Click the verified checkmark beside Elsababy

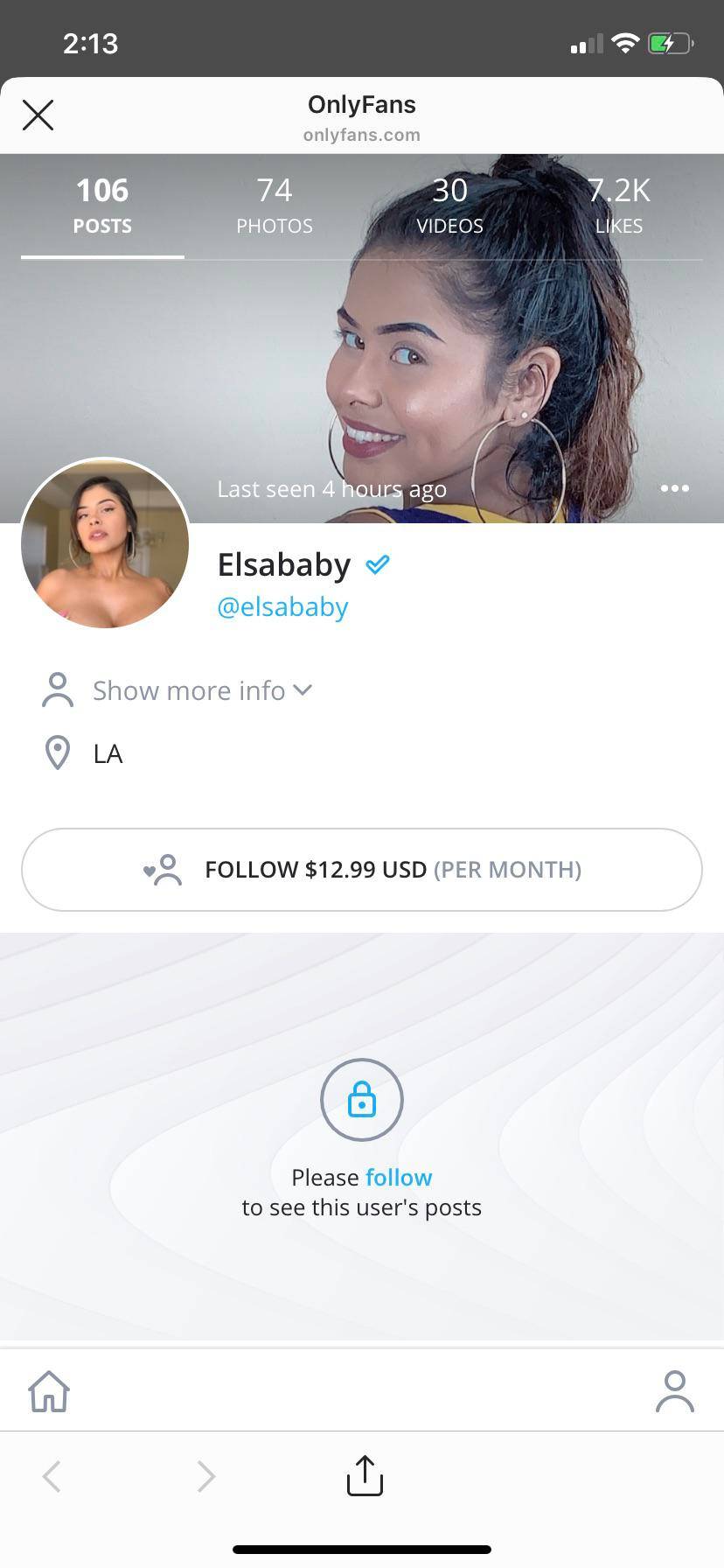pyautogui.click(x=378, y=564)
